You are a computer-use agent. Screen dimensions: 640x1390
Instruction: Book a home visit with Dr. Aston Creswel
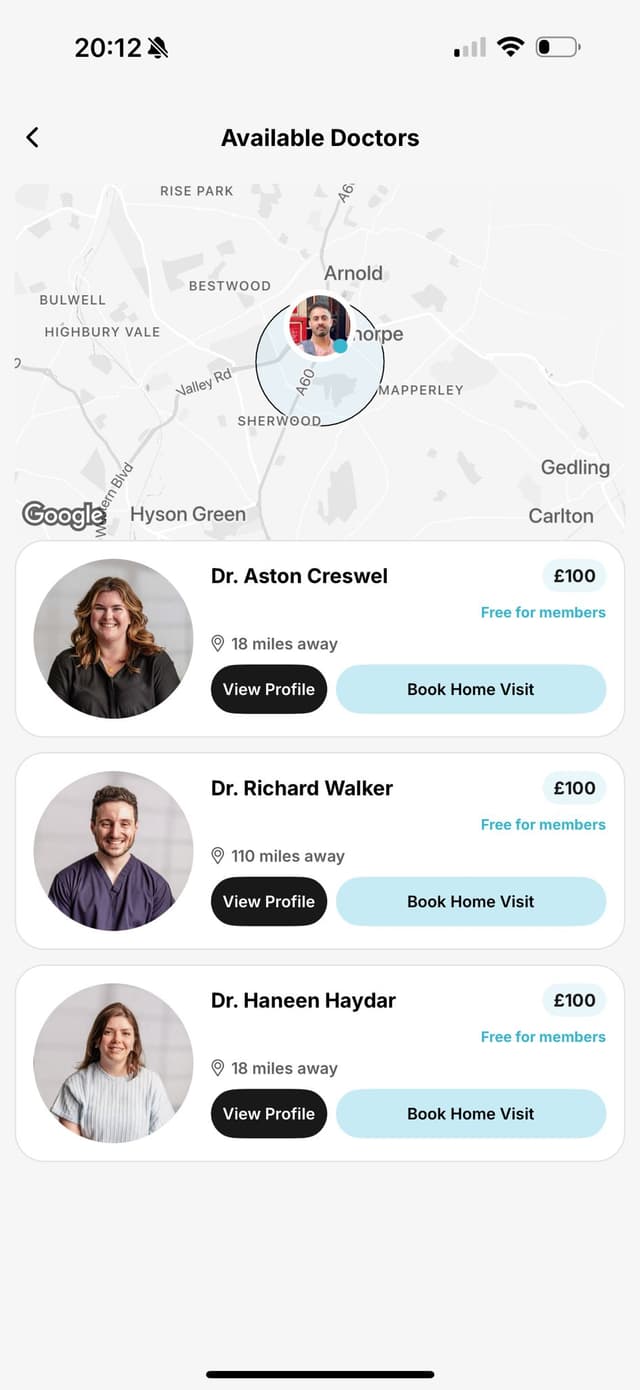coord(470,689)
